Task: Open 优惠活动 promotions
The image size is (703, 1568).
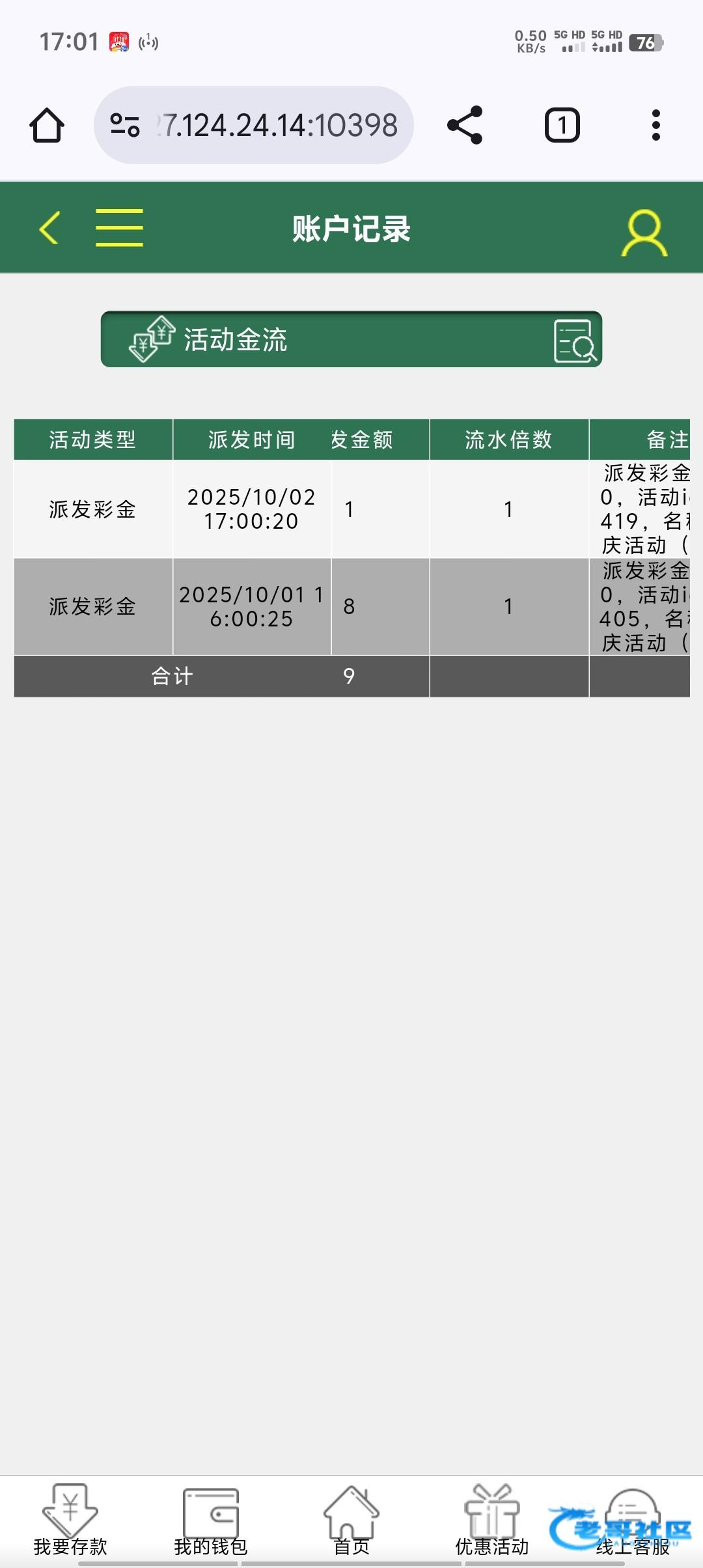Action: point(492,1520)
